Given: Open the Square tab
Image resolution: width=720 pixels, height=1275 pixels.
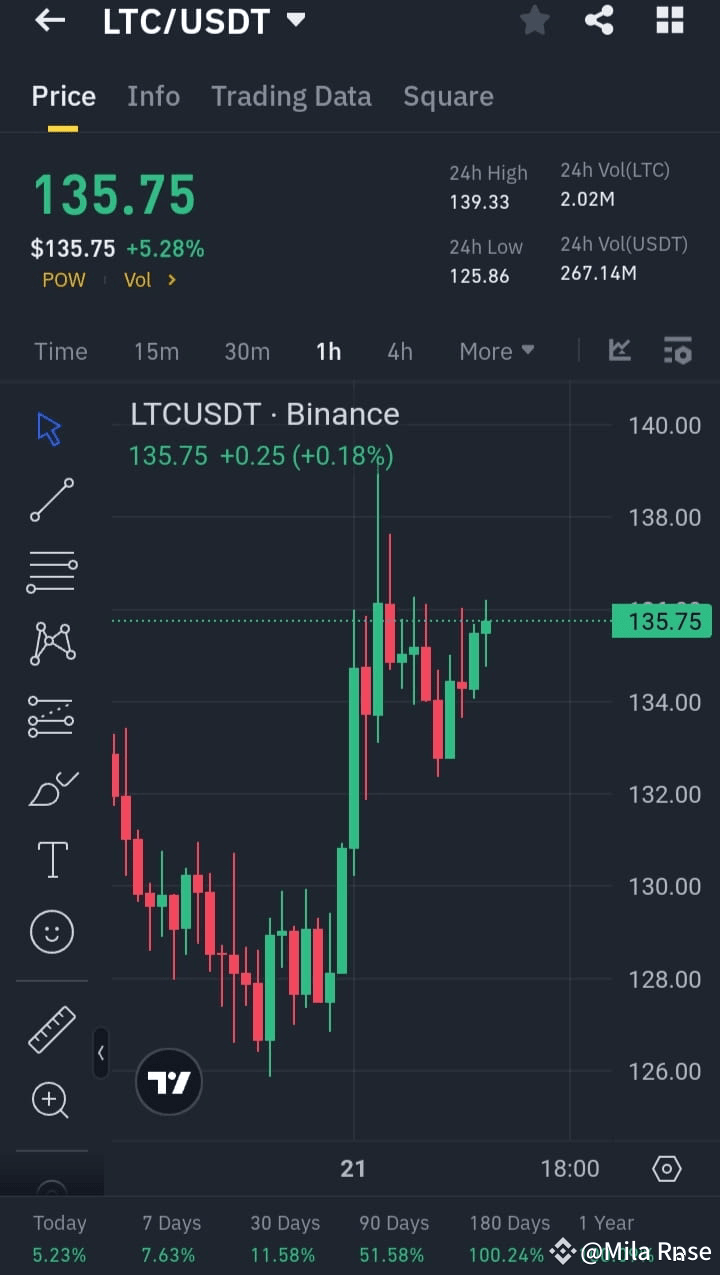Looking at the screenshot, I should point(448,96).
